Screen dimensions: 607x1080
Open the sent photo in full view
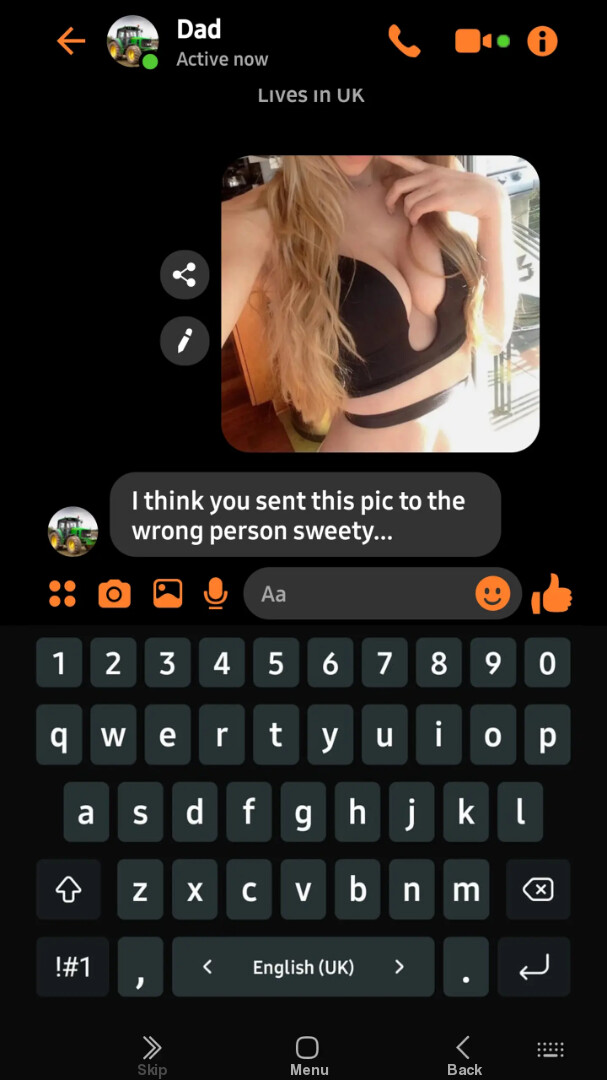(x=380, y=304)
